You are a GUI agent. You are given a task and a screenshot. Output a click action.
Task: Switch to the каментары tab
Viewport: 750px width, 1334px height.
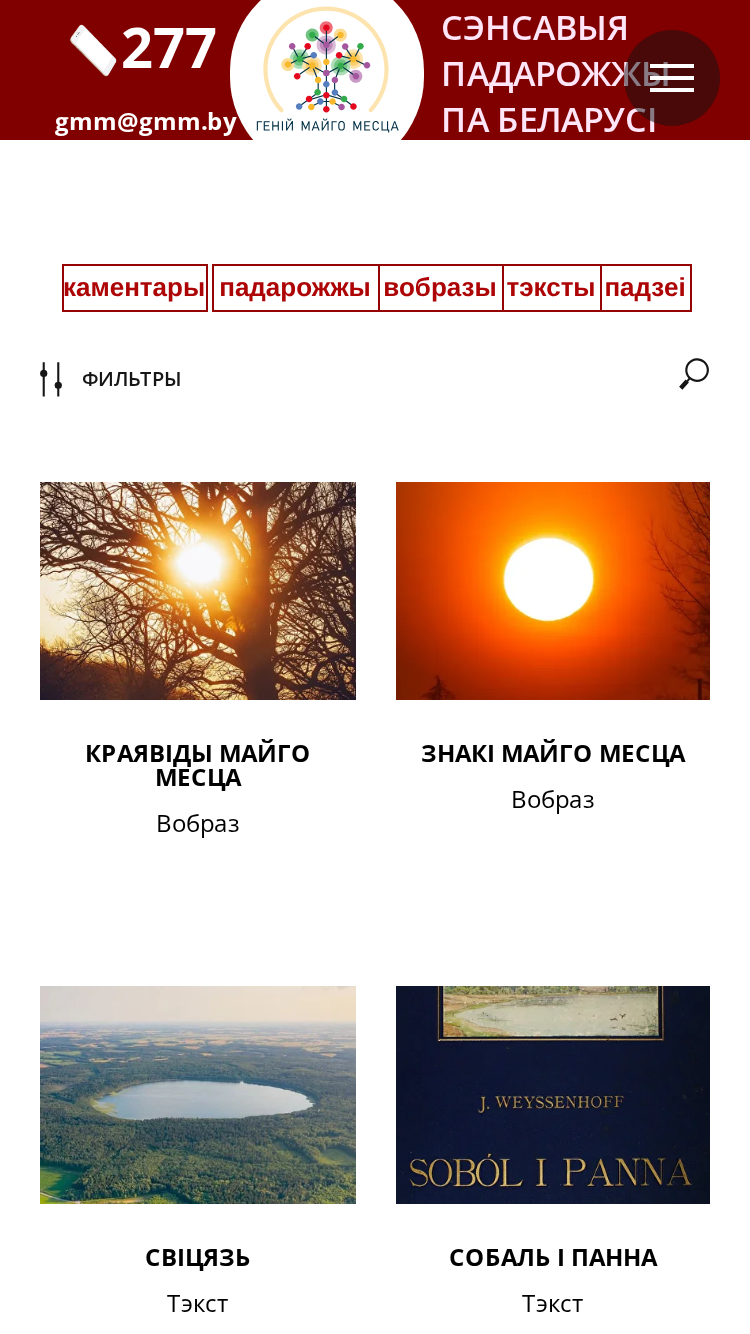click(135, 288)
